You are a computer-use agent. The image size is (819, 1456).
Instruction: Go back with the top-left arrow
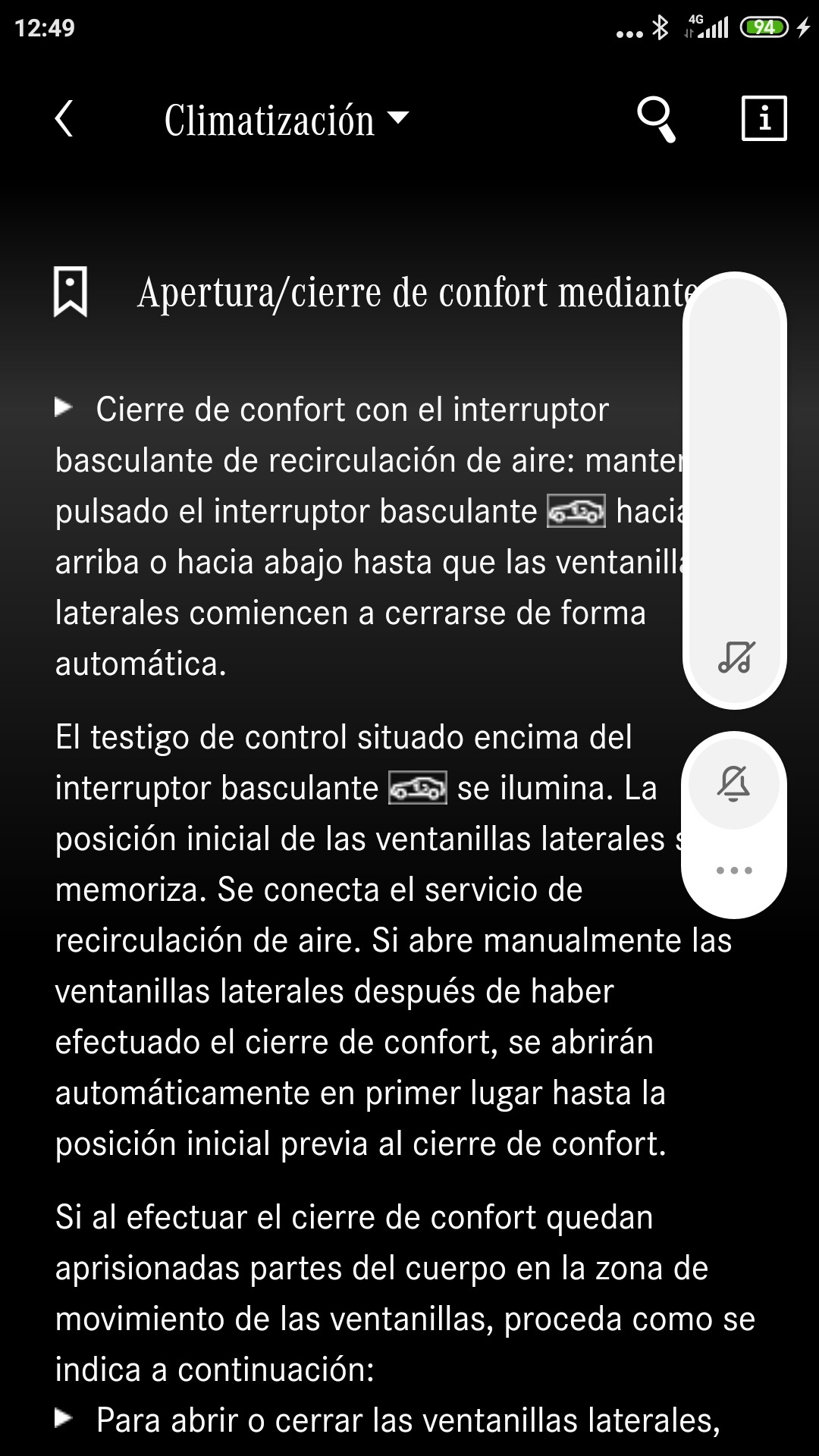pos(64,119)
